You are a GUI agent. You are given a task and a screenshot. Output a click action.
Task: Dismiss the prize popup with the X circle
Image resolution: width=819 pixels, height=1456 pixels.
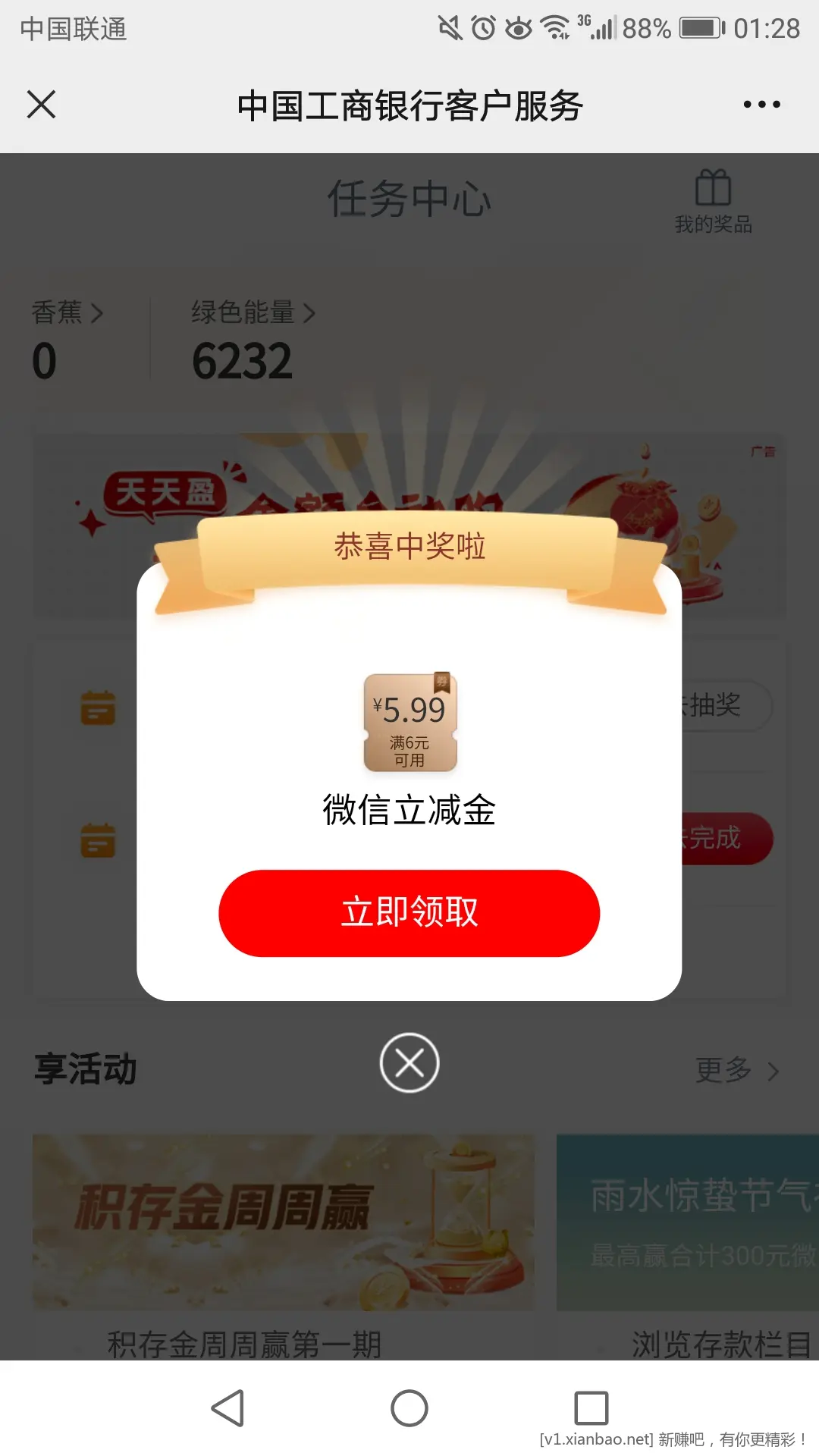[x=409, y=1062]
